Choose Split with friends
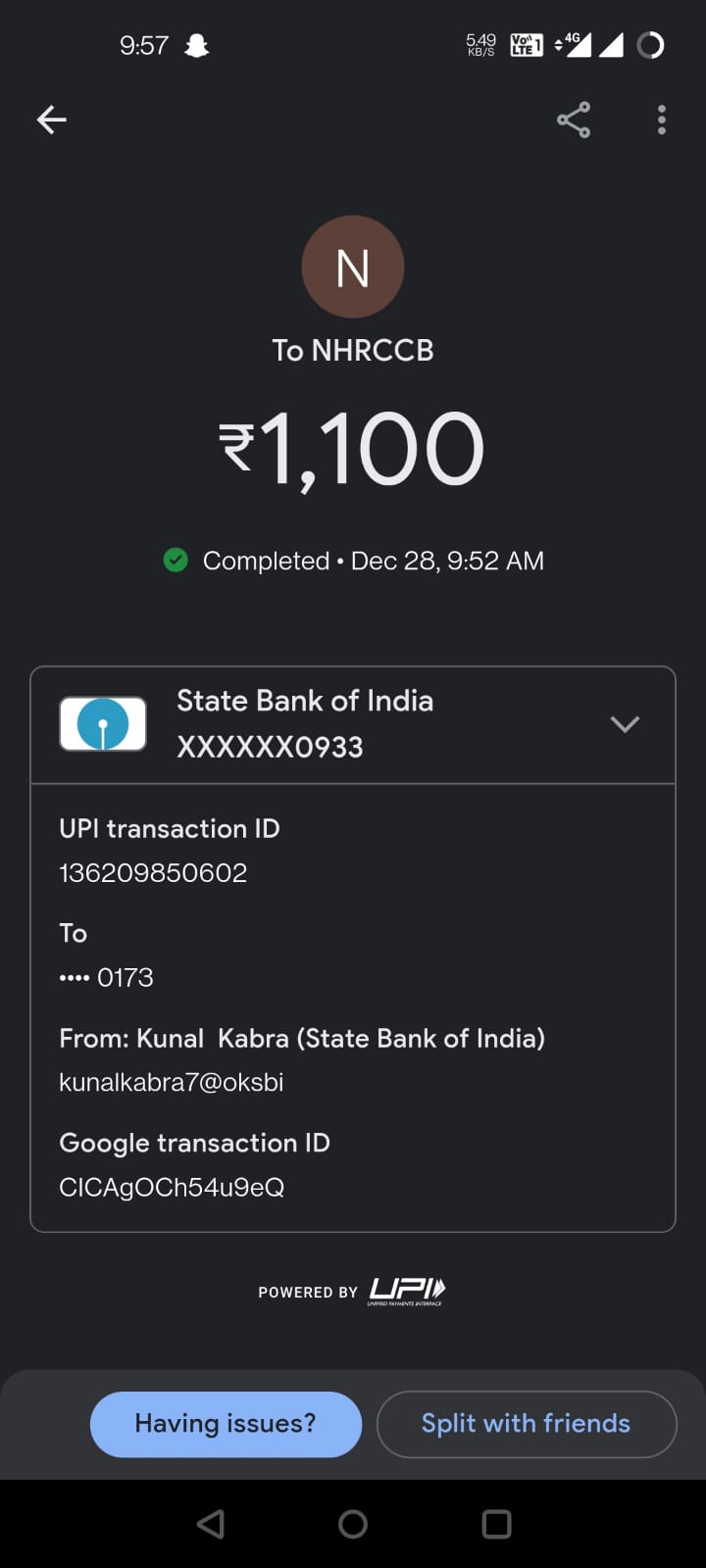The width and height of the screenshot is (706, 1568). coord(527,1423)
